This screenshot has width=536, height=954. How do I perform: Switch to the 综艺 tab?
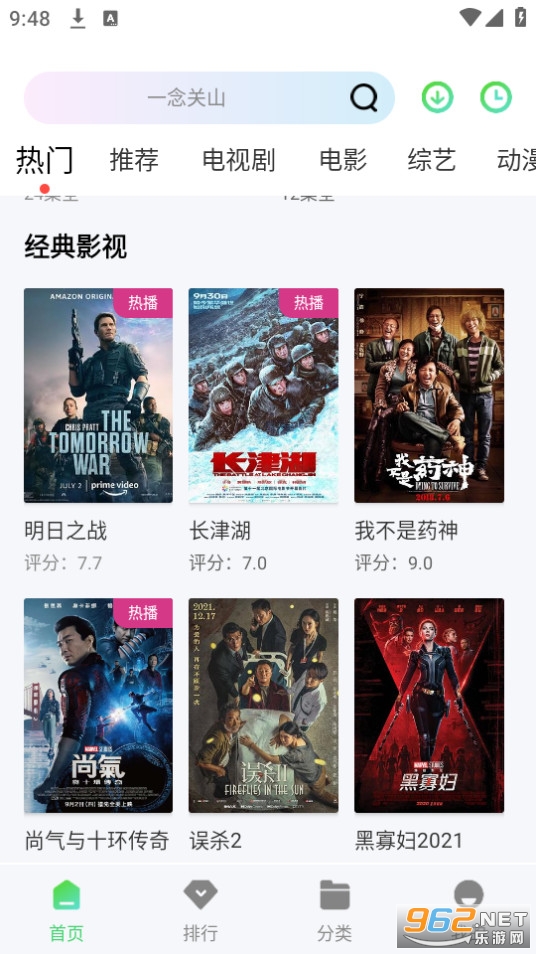pos(431,160)
